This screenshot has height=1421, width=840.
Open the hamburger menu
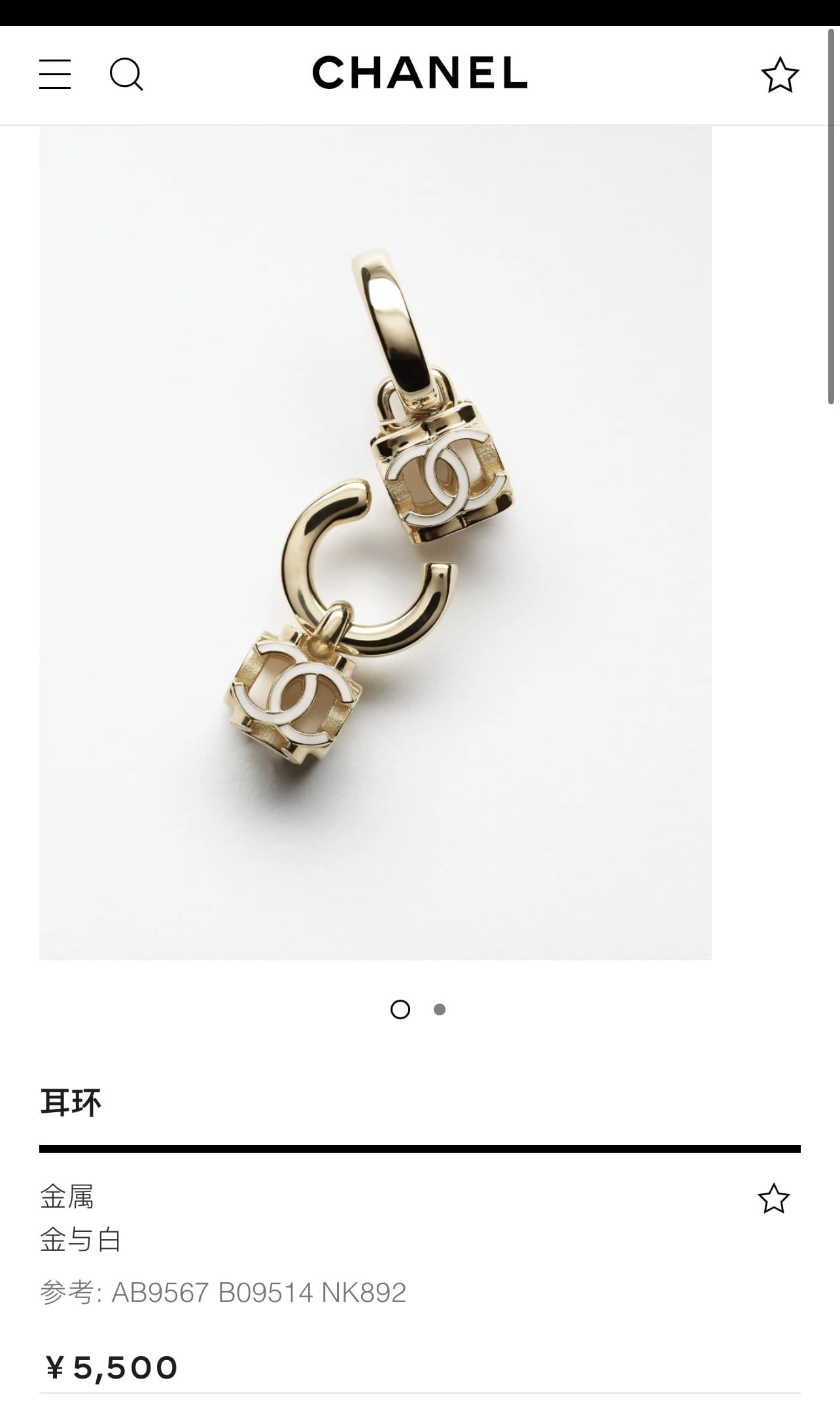[x=55, y=74]
